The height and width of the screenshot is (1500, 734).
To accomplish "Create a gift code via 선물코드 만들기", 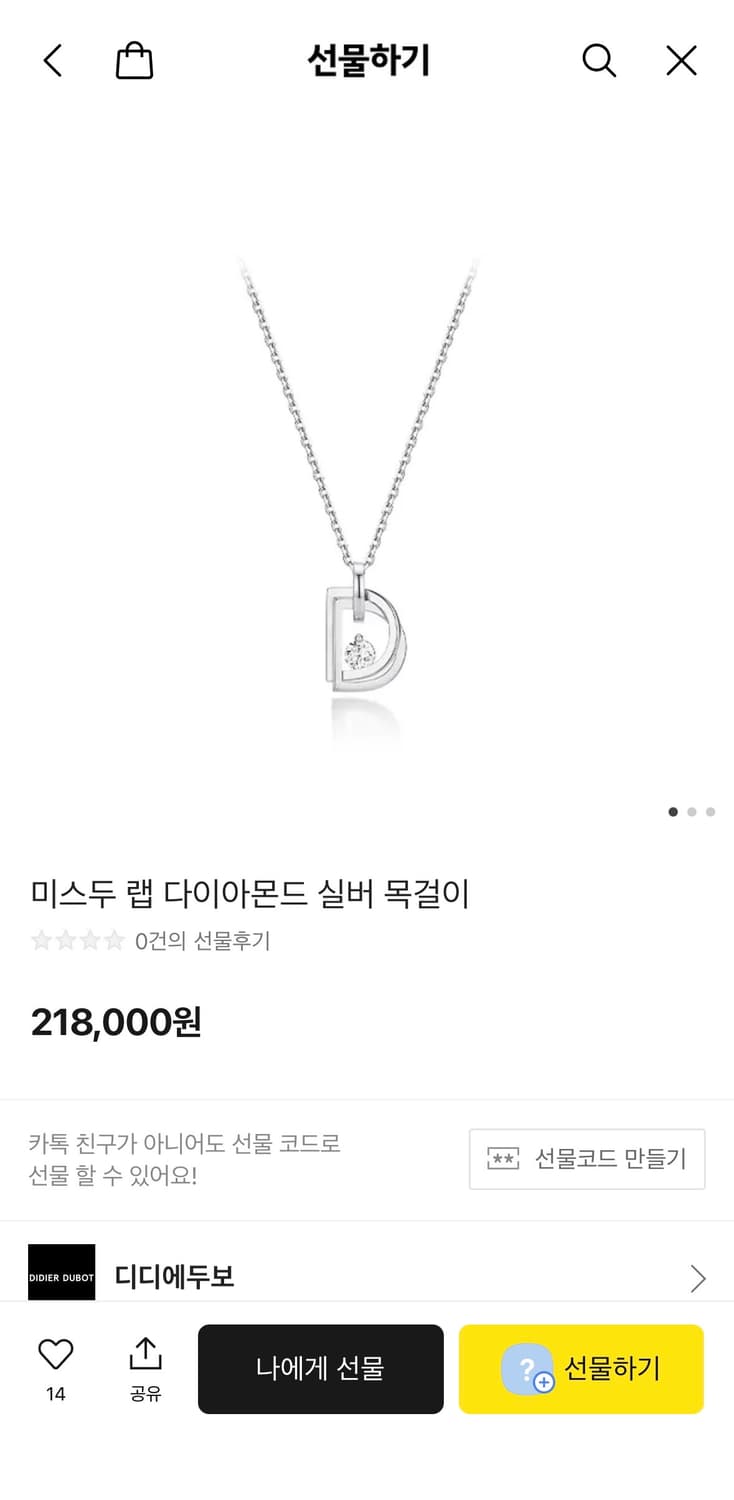I will pos(586,1159).
